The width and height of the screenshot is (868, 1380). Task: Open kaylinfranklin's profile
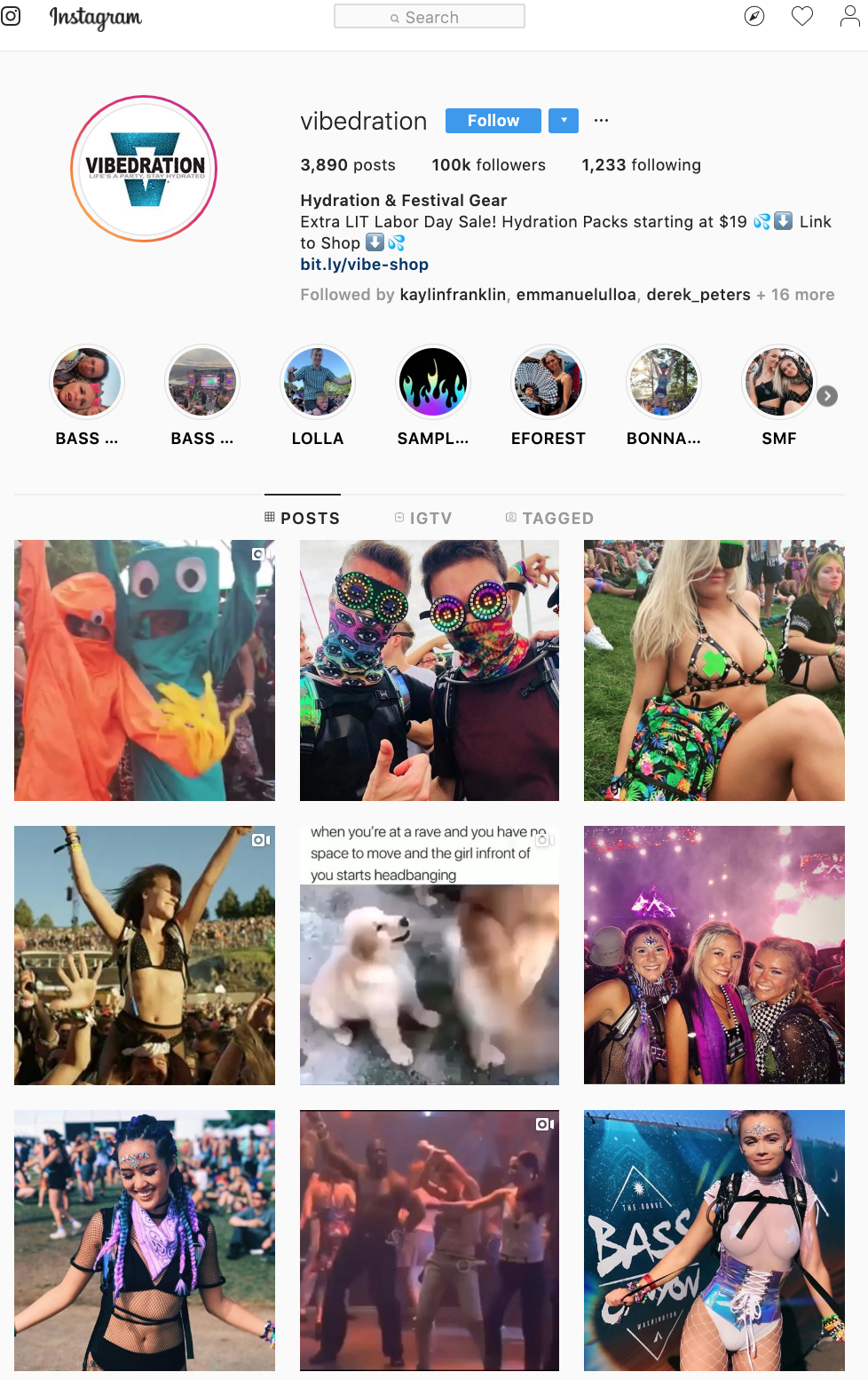point(453,295)
